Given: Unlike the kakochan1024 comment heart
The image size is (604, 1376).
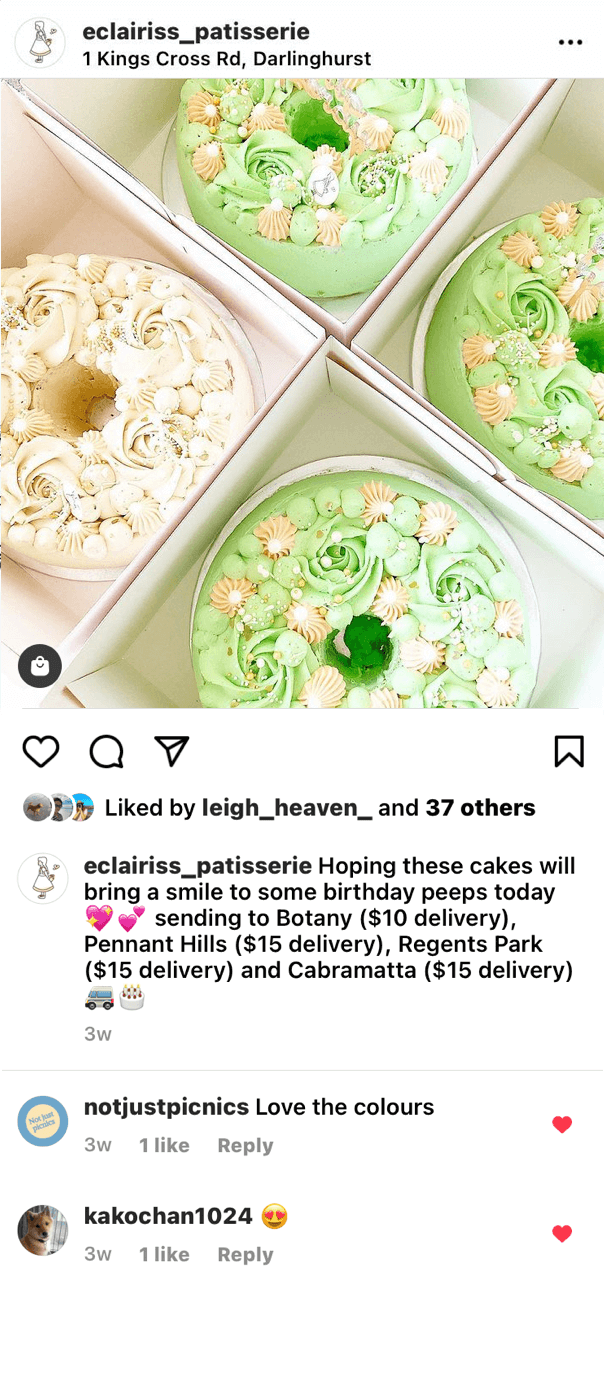Looking at the screenshot, I should pos(562,1234).
